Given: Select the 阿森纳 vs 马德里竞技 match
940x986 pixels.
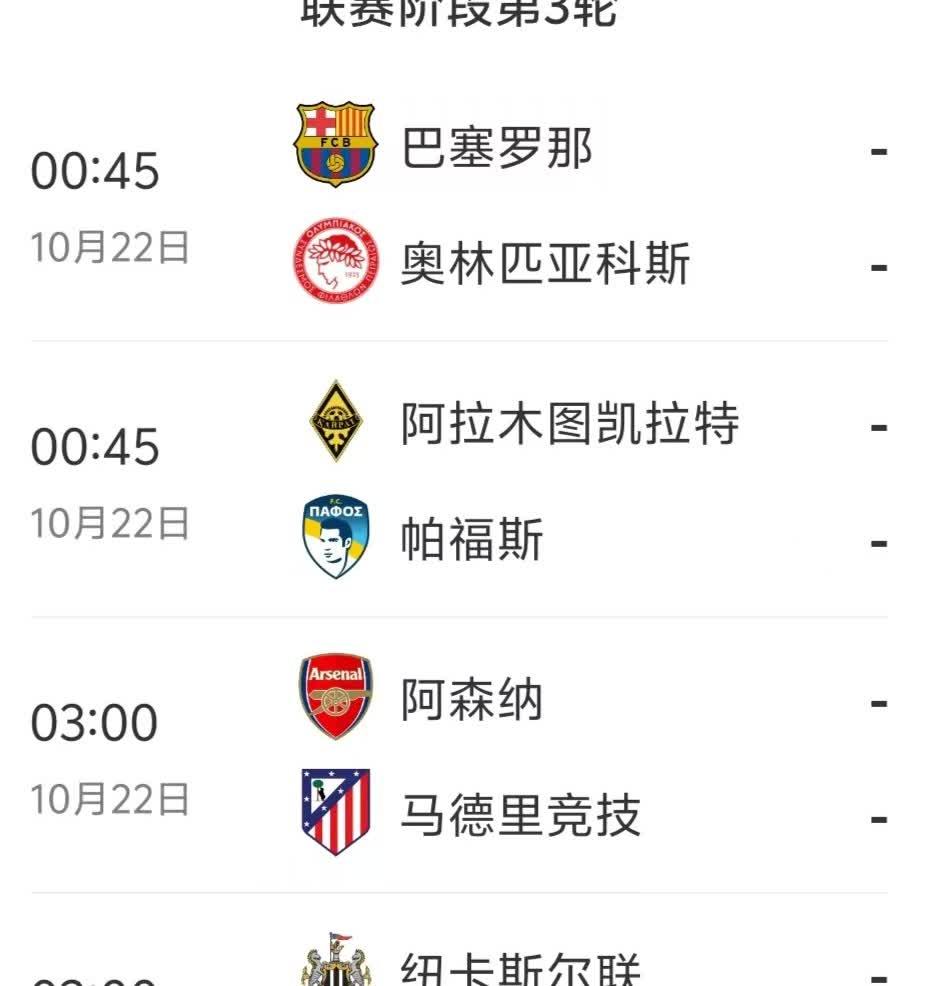Looking at the screenshot, I should [x=460, y=758].
